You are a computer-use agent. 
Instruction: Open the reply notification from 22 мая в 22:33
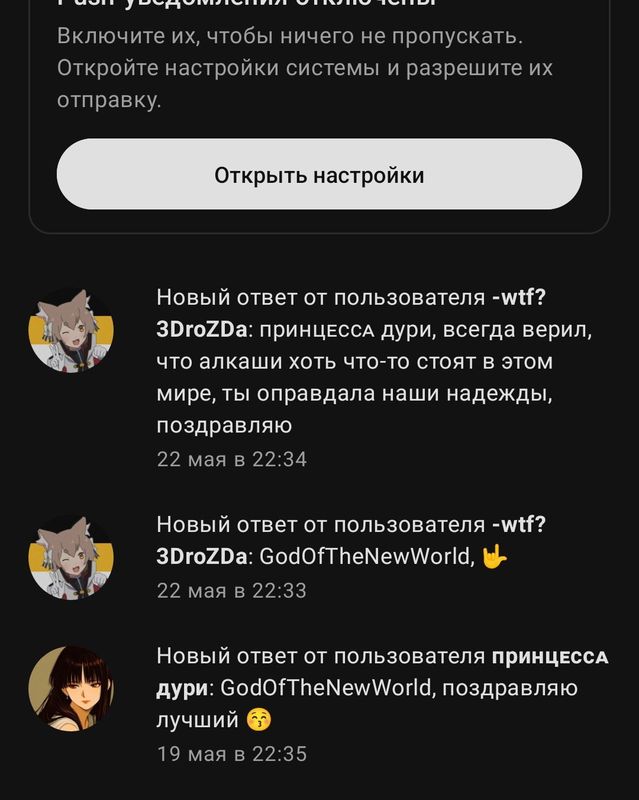point(350,556)
